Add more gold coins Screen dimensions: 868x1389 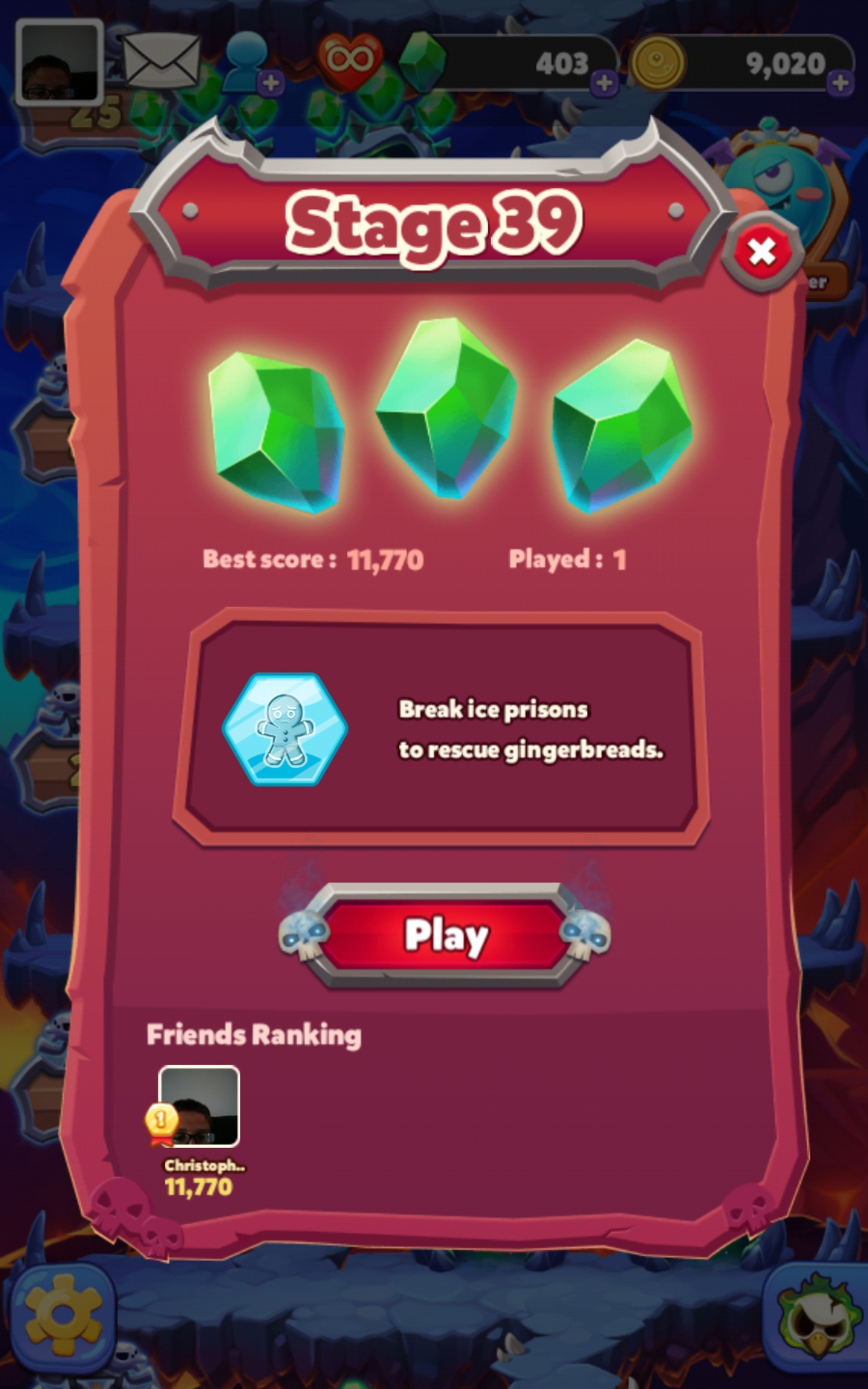(x=840, y=82)
